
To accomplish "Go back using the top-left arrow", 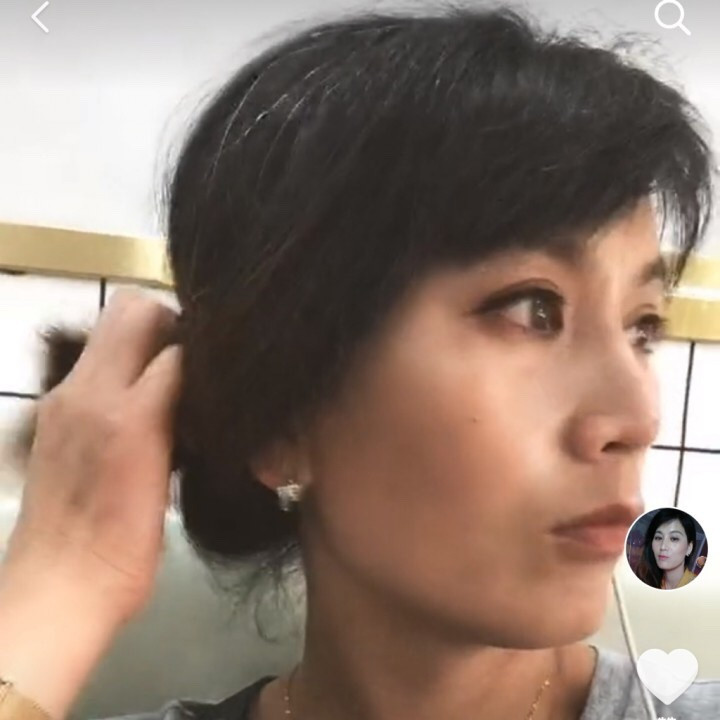I will 40,17.
